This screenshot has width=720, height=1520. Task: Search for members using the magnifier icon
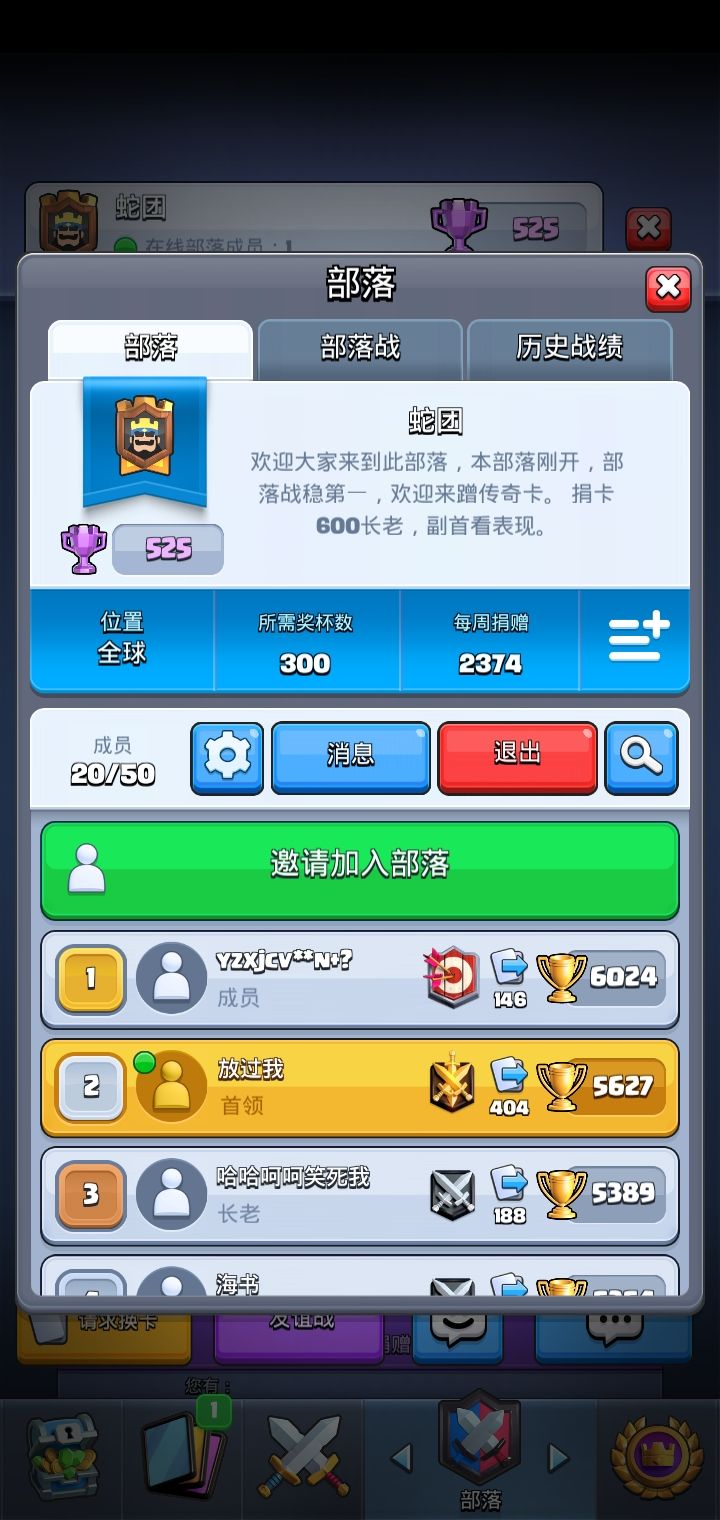(641, 758)
